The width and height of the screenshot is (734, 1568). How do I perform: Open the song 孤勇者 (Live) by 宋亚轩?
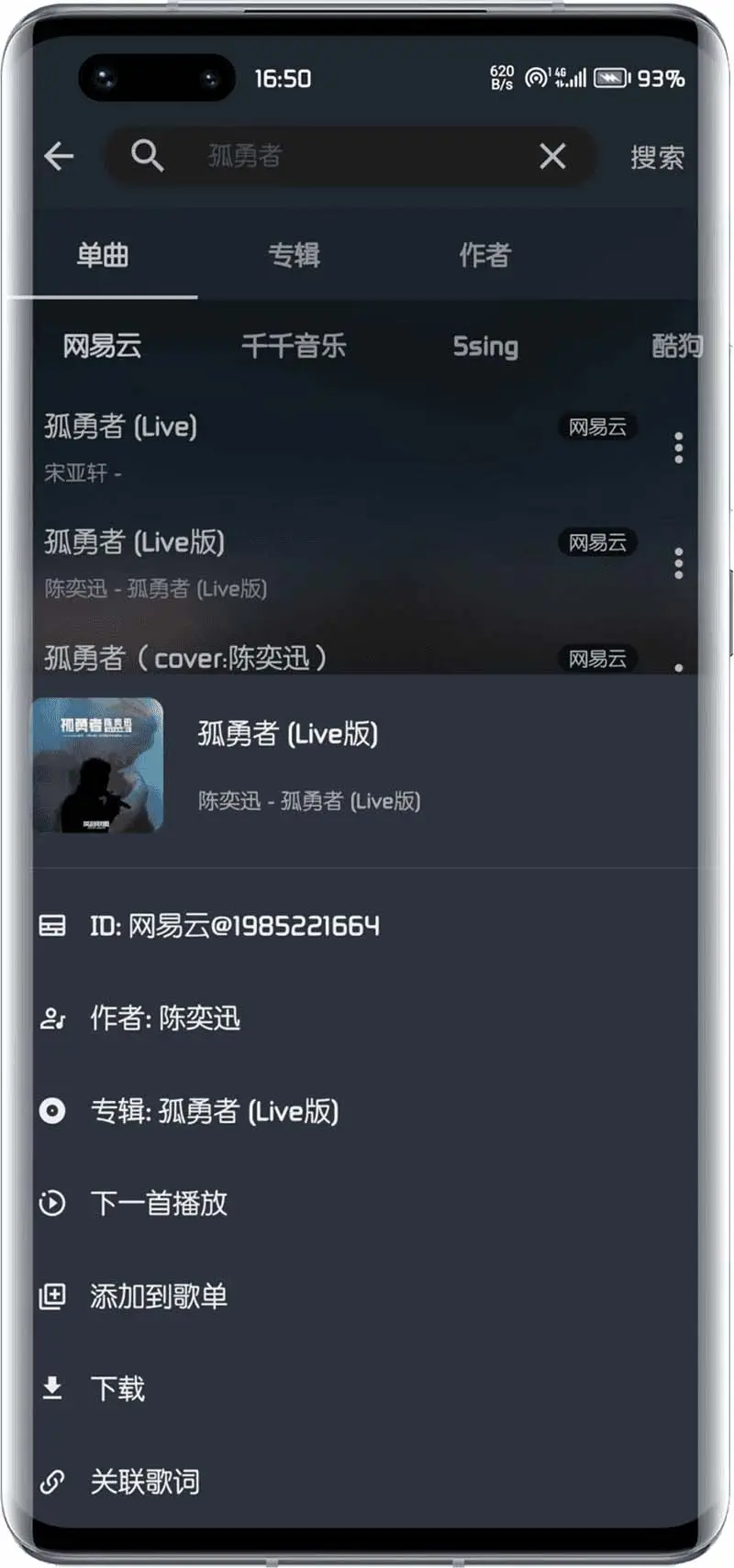coord(275,447)
